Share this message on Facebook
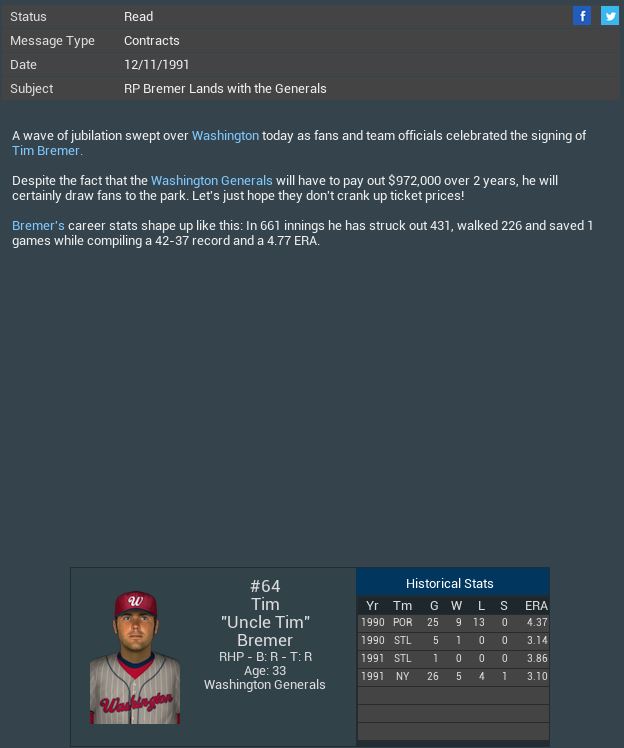The width and height of the screenshot is (624, 748). [582, 16]
